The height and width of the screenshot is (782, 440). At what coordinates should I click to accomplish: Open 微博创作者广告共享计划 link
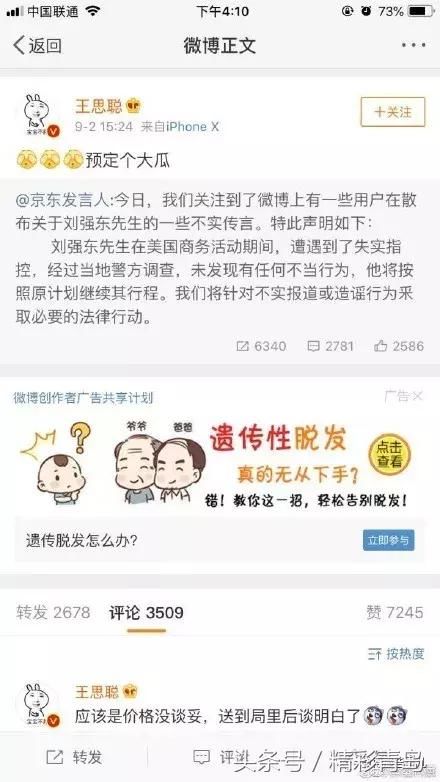pyautogui.click(x=83, y=398)
